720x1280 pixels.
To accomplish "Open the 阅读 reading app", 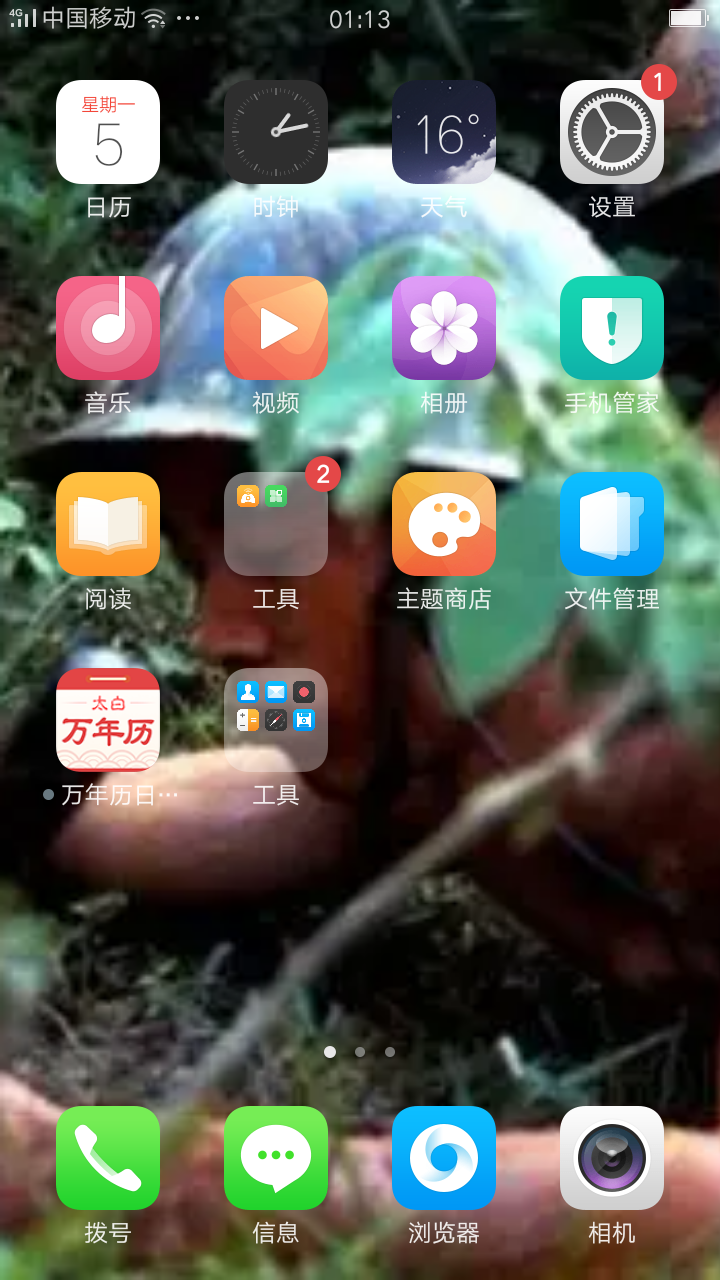I will tap(108, 524).
